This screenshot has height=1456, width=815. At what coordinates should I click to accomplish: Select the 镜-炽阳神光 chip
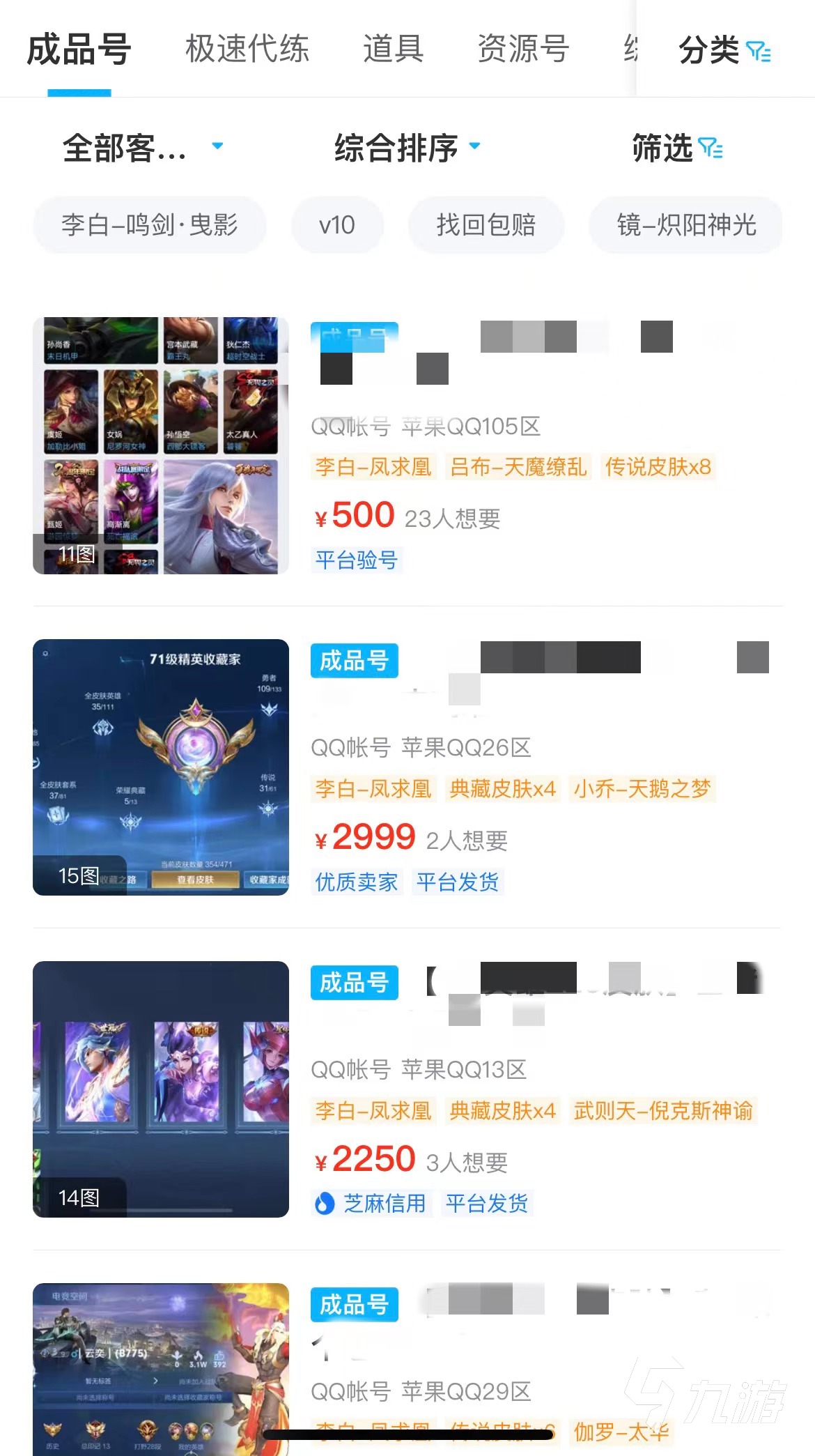pos(686,225)
